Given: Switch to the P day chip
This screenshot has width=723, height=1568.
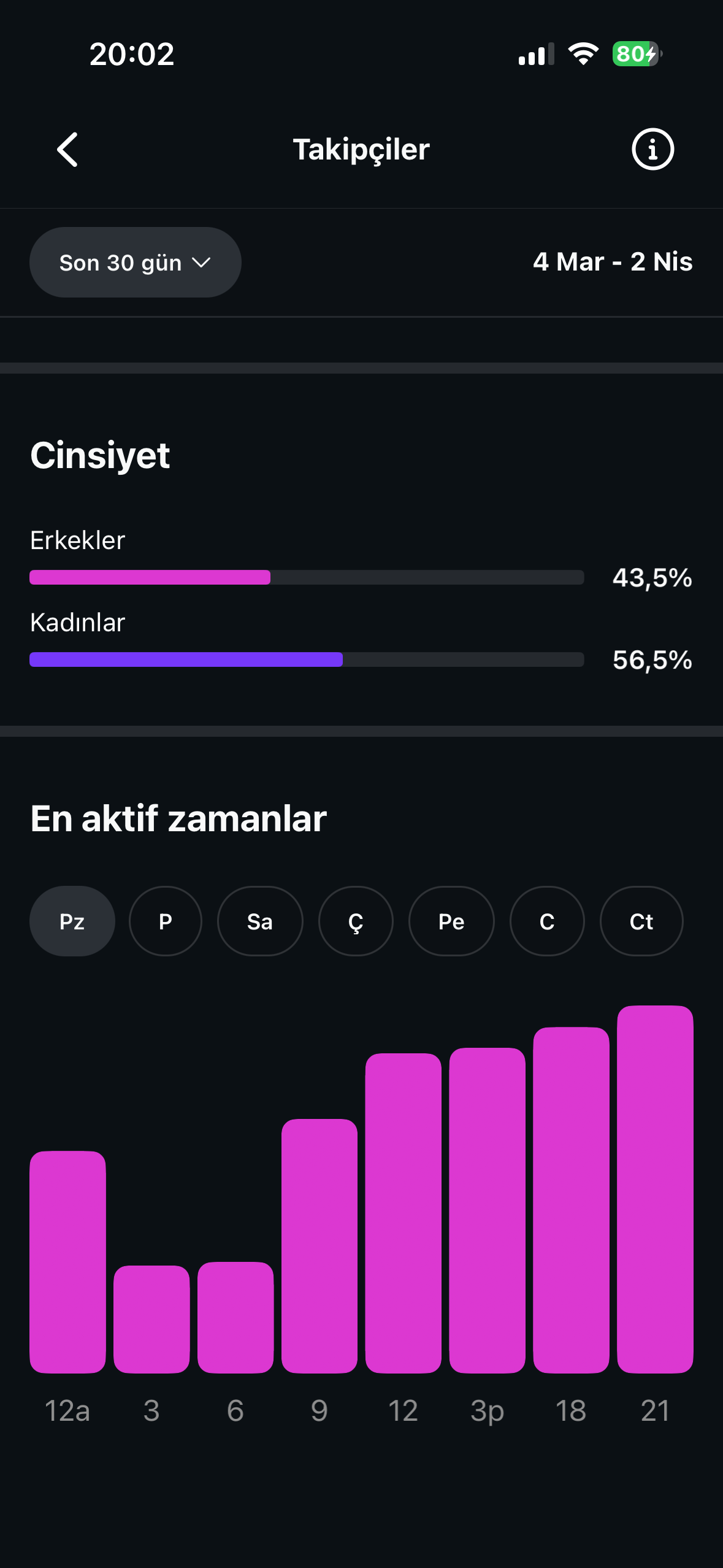Looking at the screenshot, I should coord(166,921).
